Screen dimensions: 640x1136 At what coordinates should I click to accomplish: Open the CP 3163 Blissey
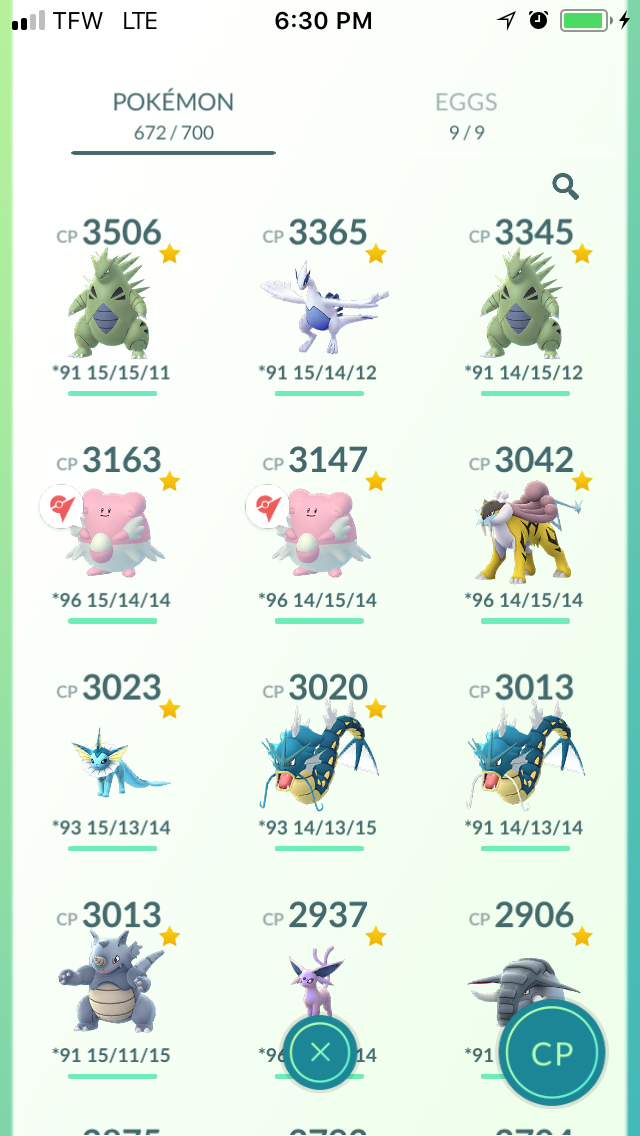click(x=112, y=533)
